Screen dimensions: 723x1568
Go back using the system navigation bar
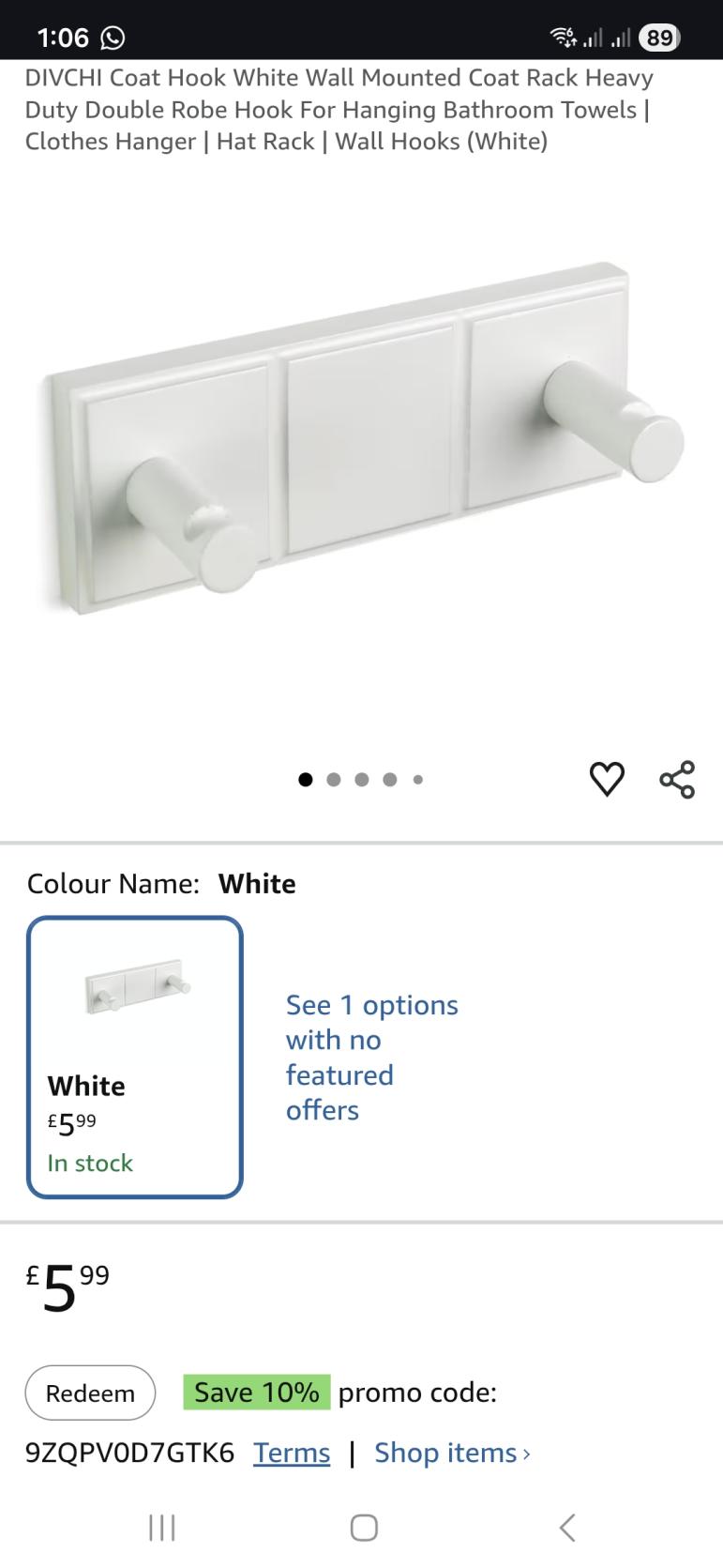tap(566, 1528)
